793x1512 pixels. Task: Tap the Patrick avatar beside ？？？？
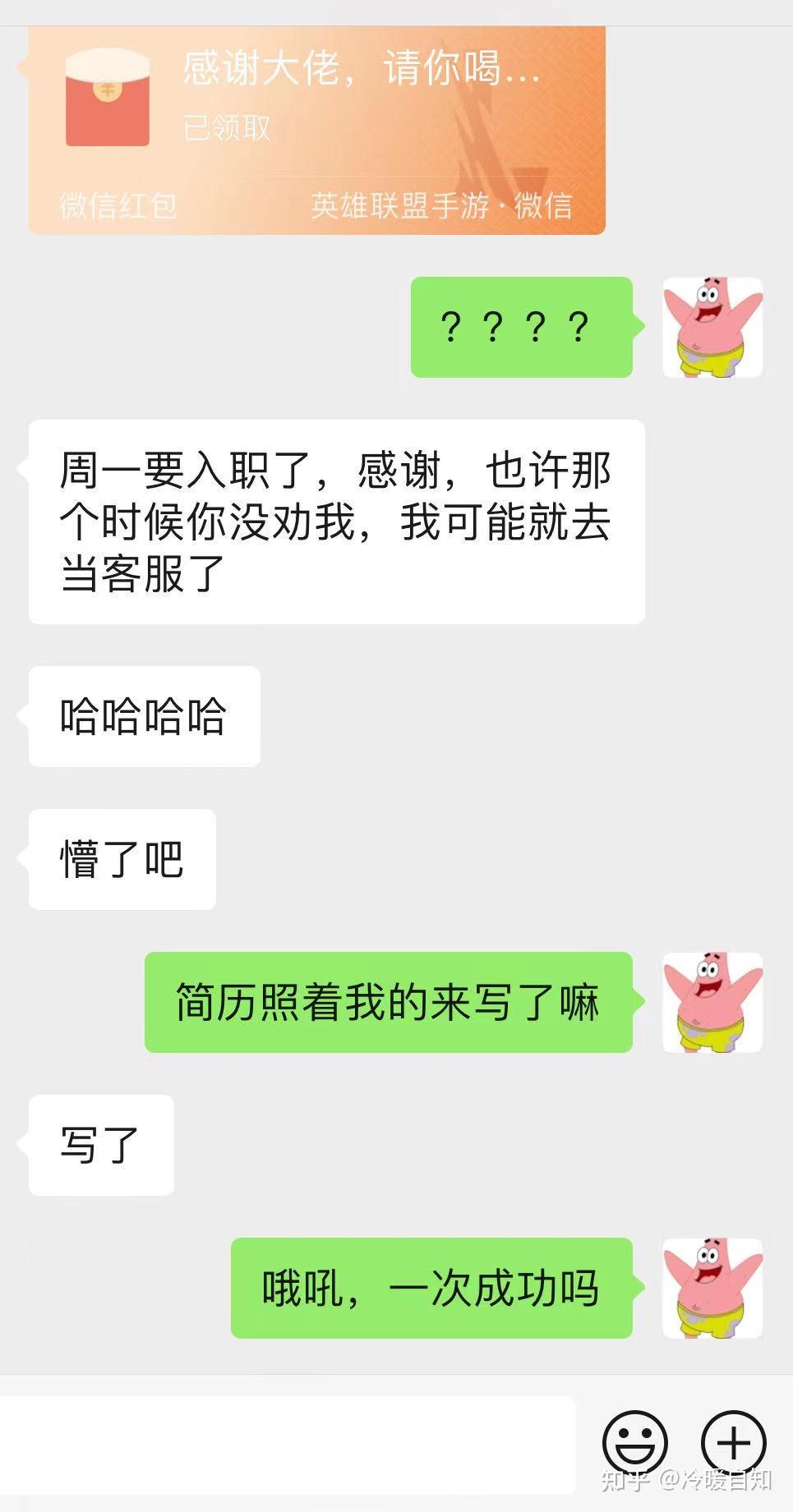click(712, 328)
